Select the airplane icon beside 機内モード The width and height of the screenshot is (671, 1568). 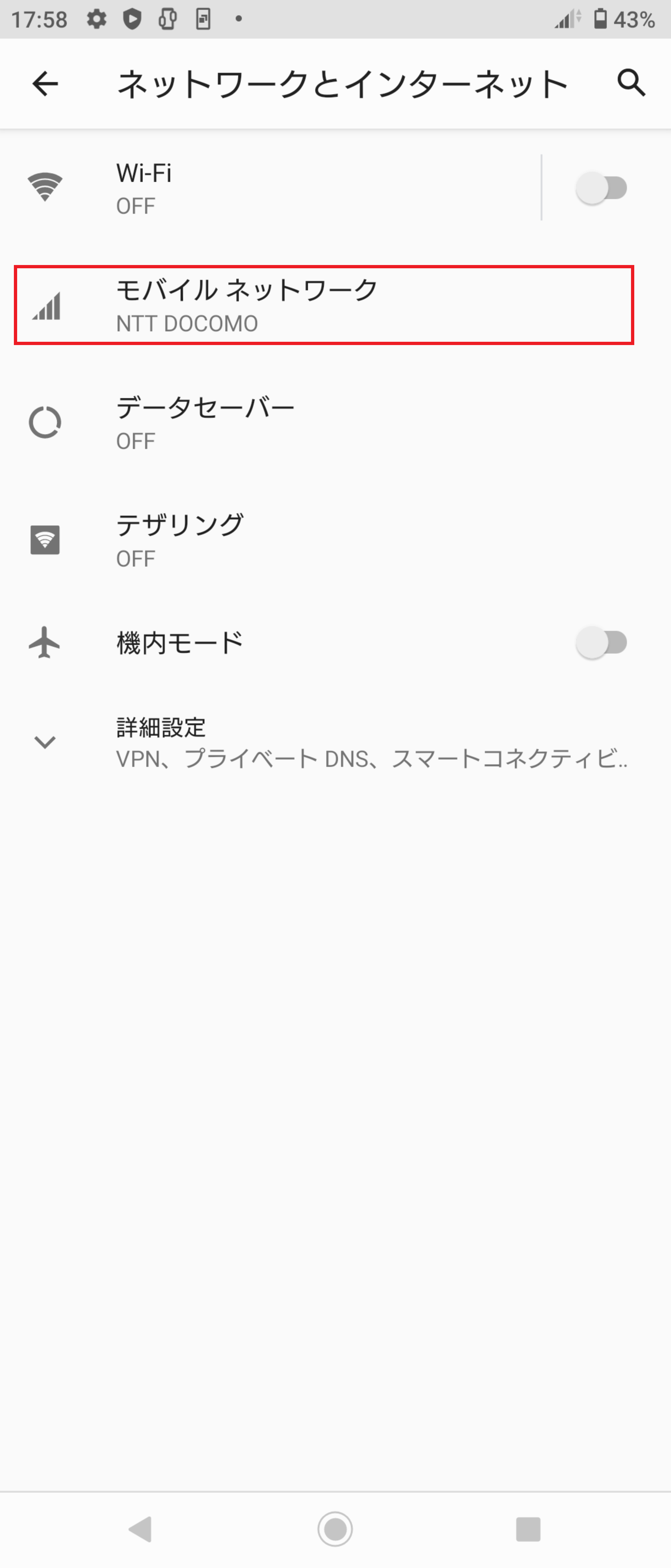44,642
